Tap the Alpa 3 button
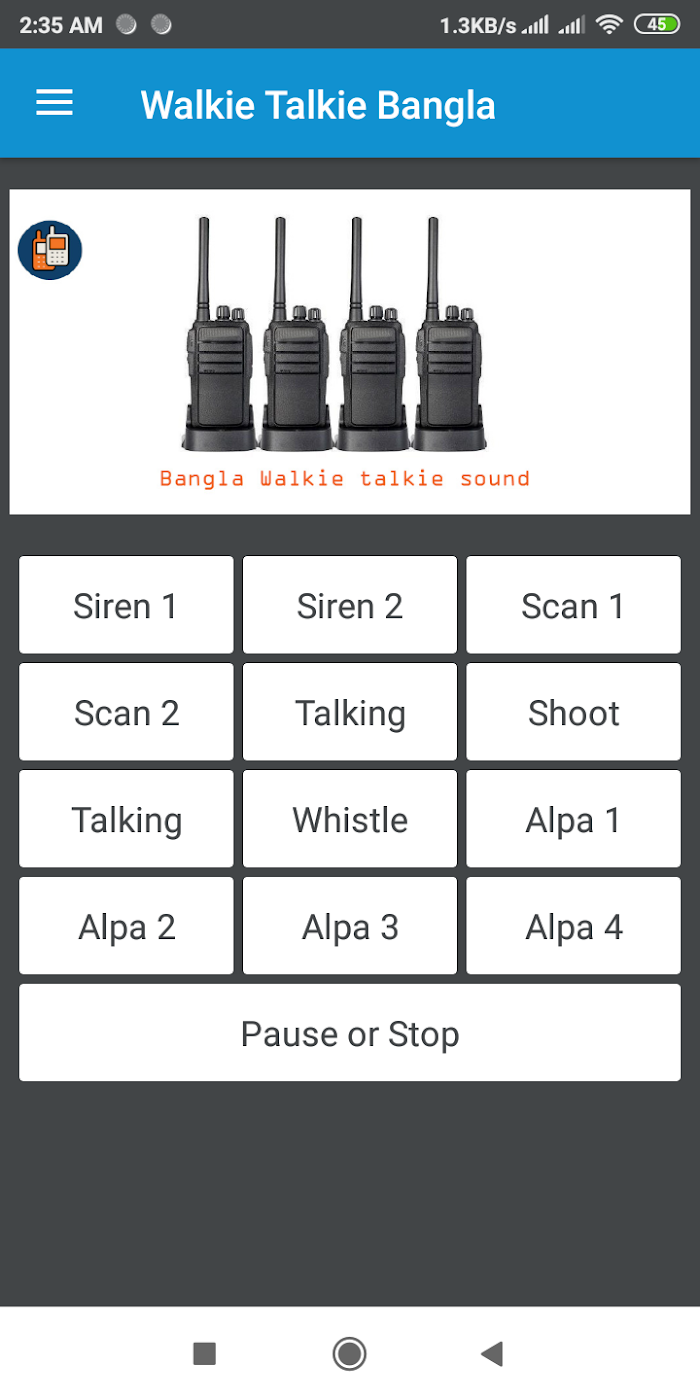The image size is (700, 1400). pos(350,926)
